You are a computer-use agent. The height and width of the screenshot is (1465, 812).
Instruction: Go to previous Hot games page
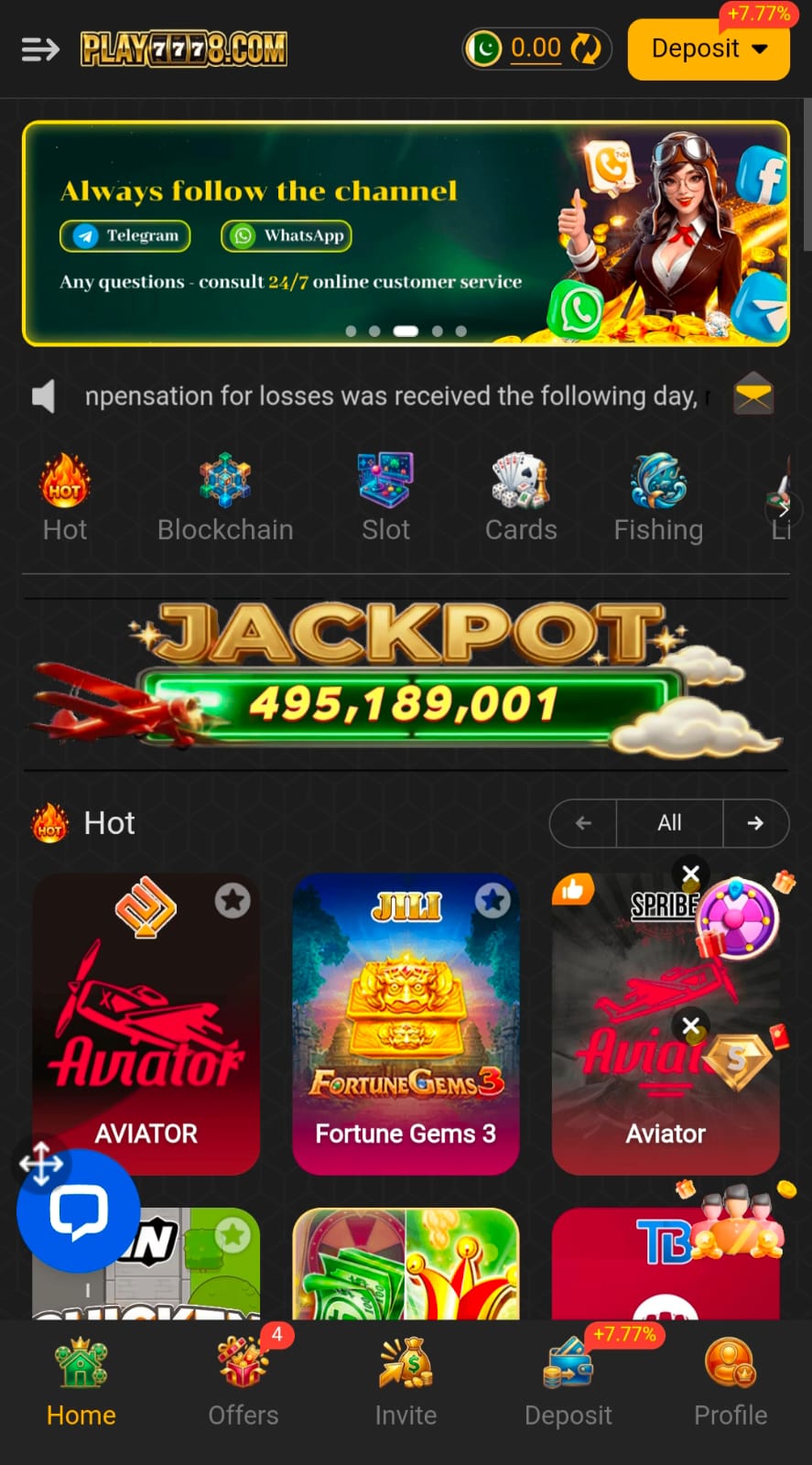[x=583, y=823]
